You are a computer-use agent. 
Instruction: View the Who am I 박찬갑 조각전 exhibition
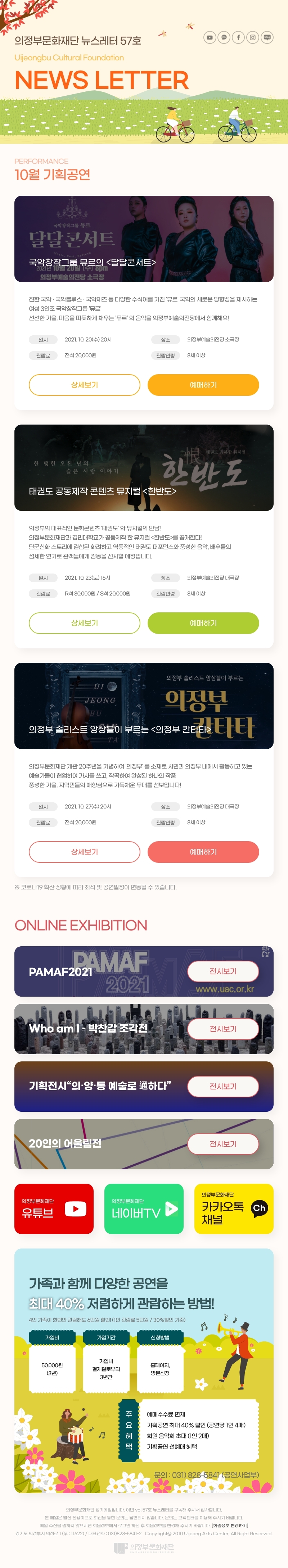tap(223, 1029)
